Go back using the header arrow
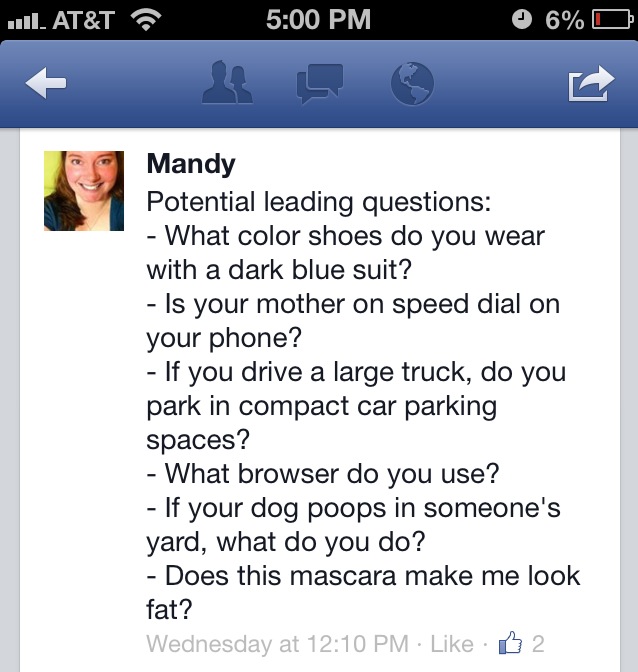The image size is (638, 672). (x=46, y=85)
